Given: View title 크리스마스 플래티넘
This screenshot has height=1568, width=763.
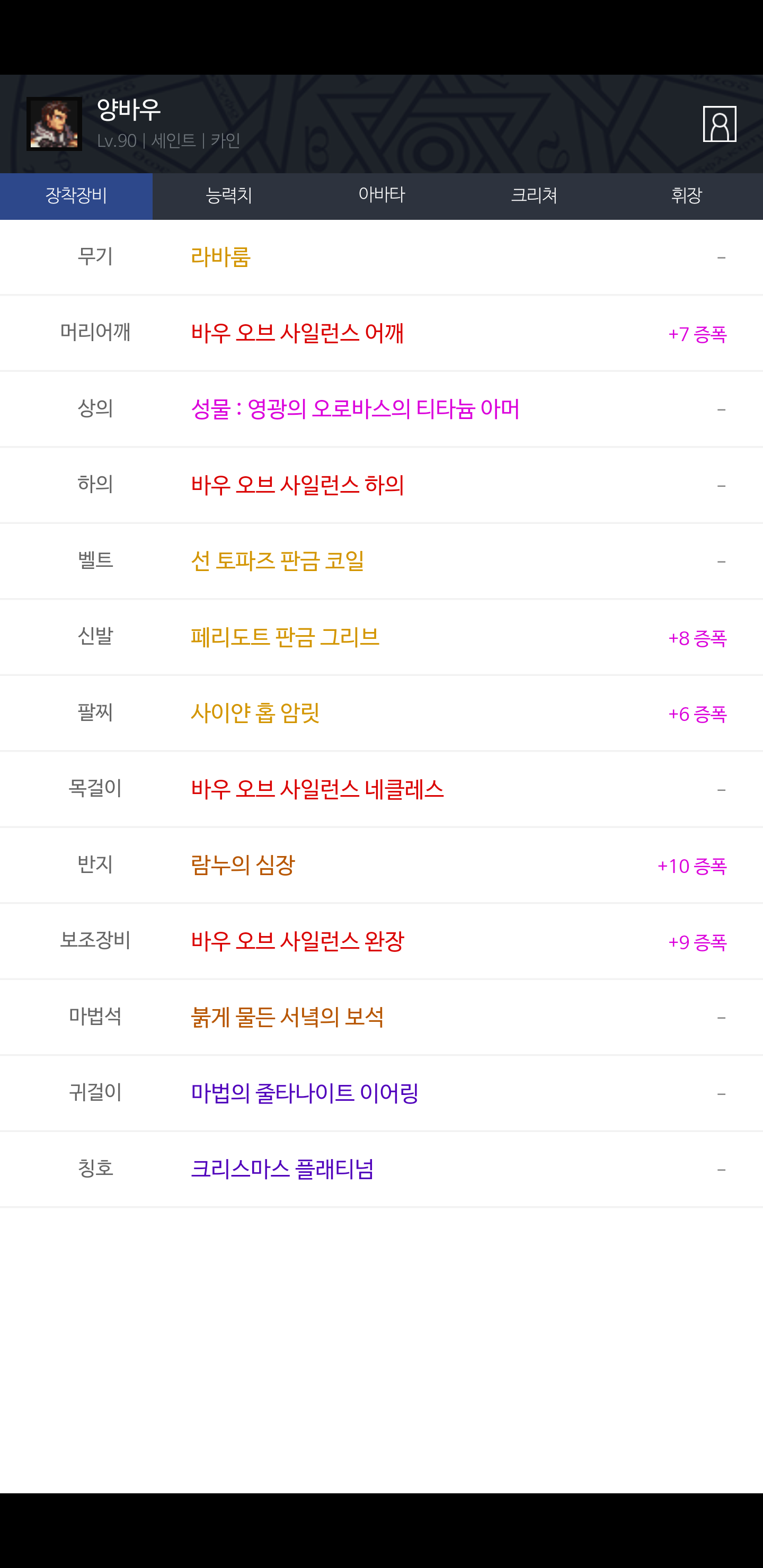Looking at the screenshot, I should point(282,1169).
